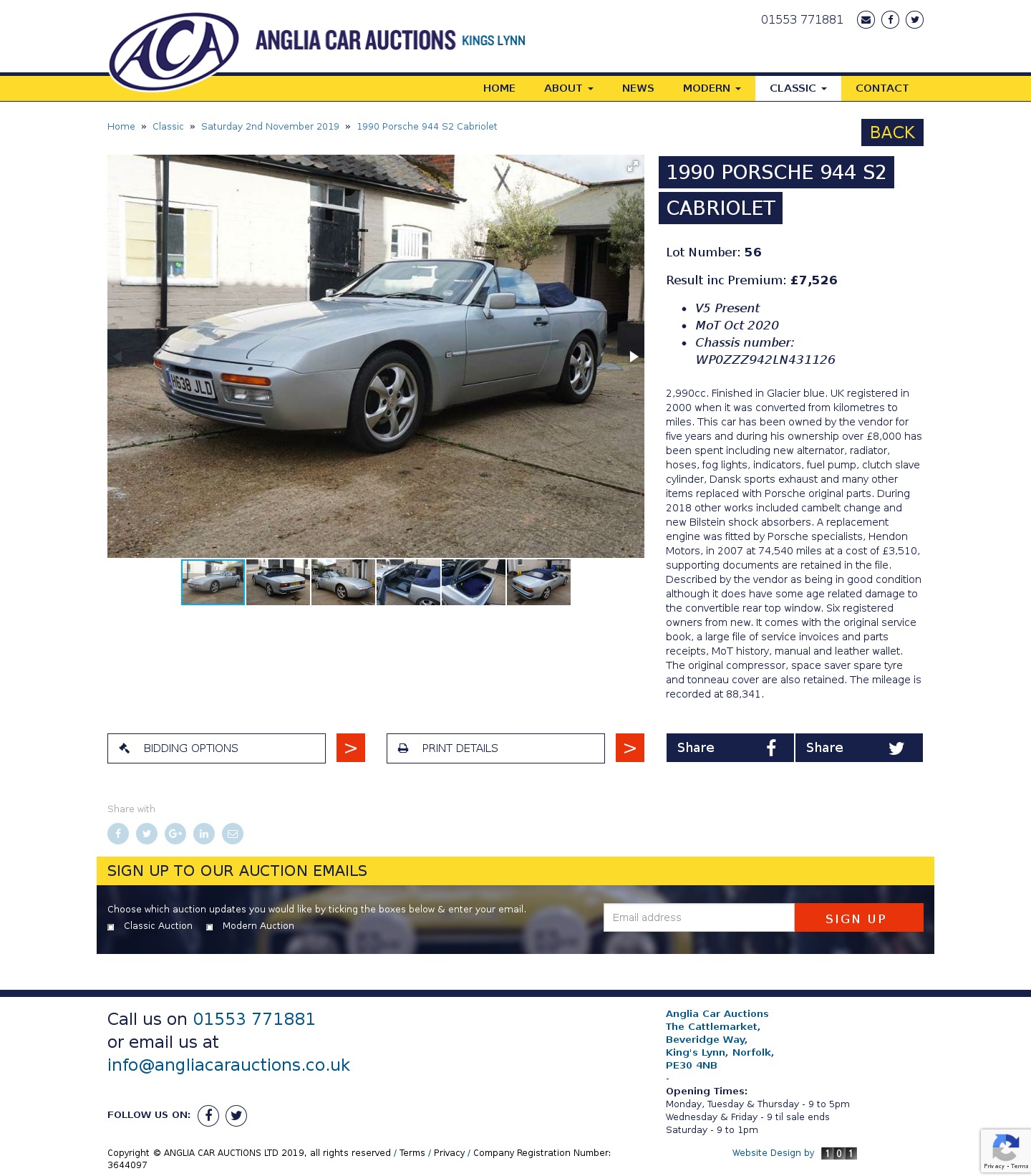Image resolution: width=1031 pixels, height=1176 pixels.
Task: Print the lot details
Action: (495, 748)
